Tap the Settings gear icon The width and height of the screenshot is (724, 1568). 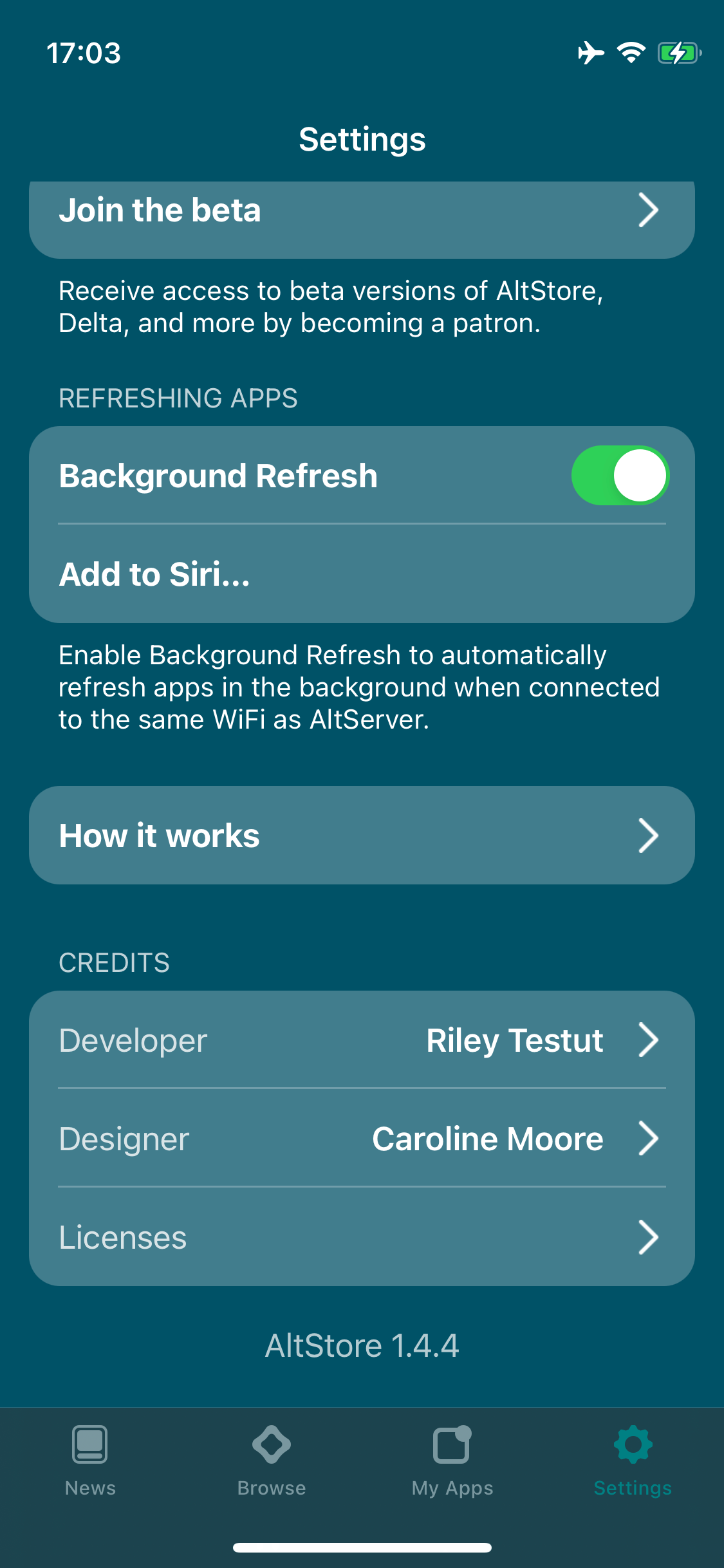pos(632,1455)
